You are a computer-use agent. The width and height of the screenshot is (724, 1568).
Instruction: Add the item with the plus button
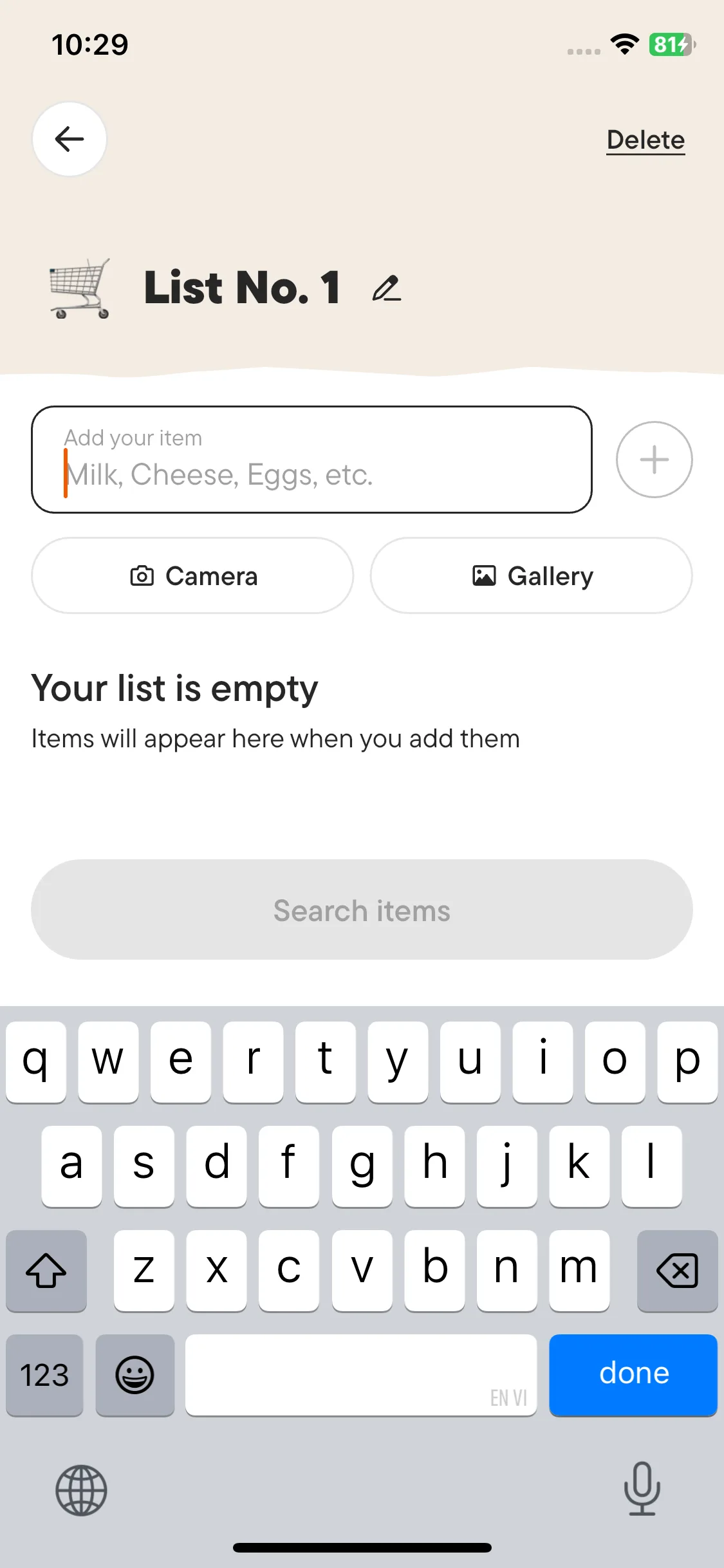tap(654, 460)
